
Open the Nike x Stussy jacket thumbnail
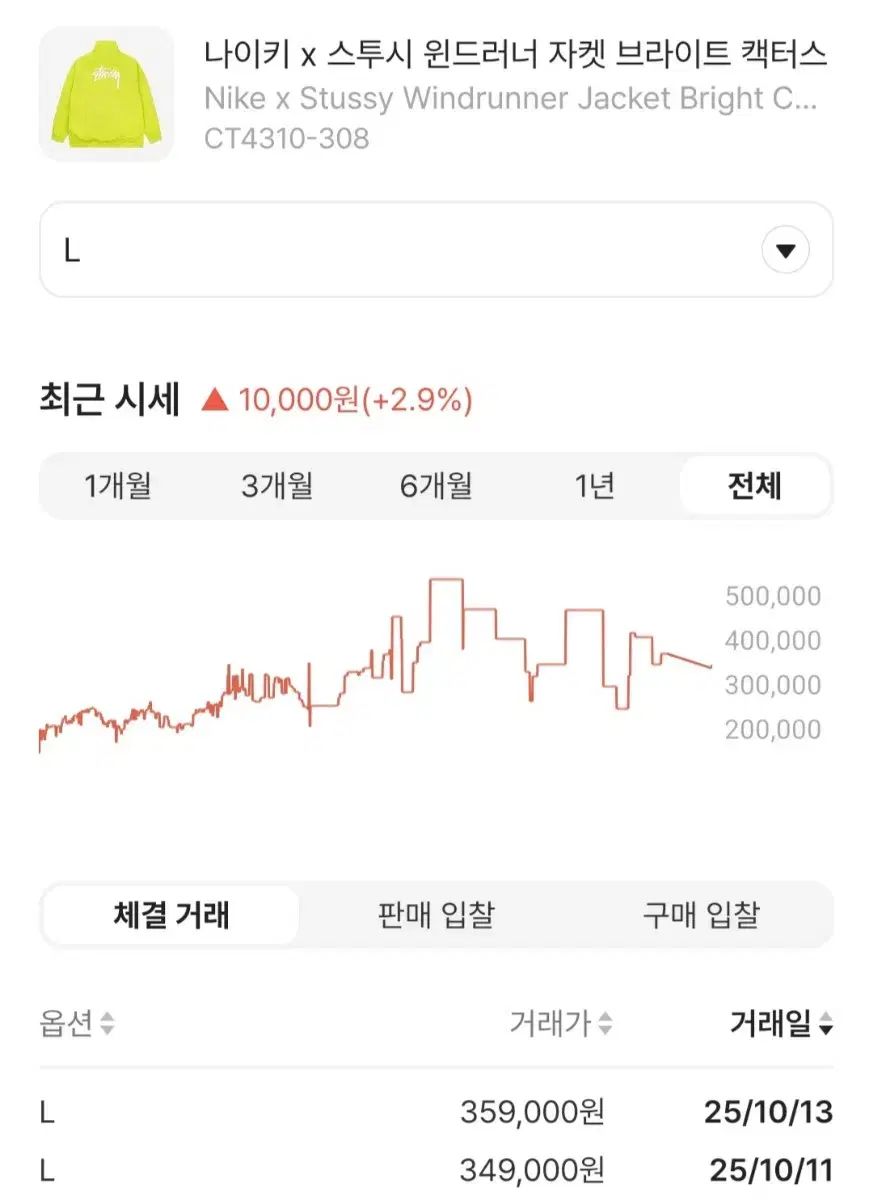[x=106, y=94]
